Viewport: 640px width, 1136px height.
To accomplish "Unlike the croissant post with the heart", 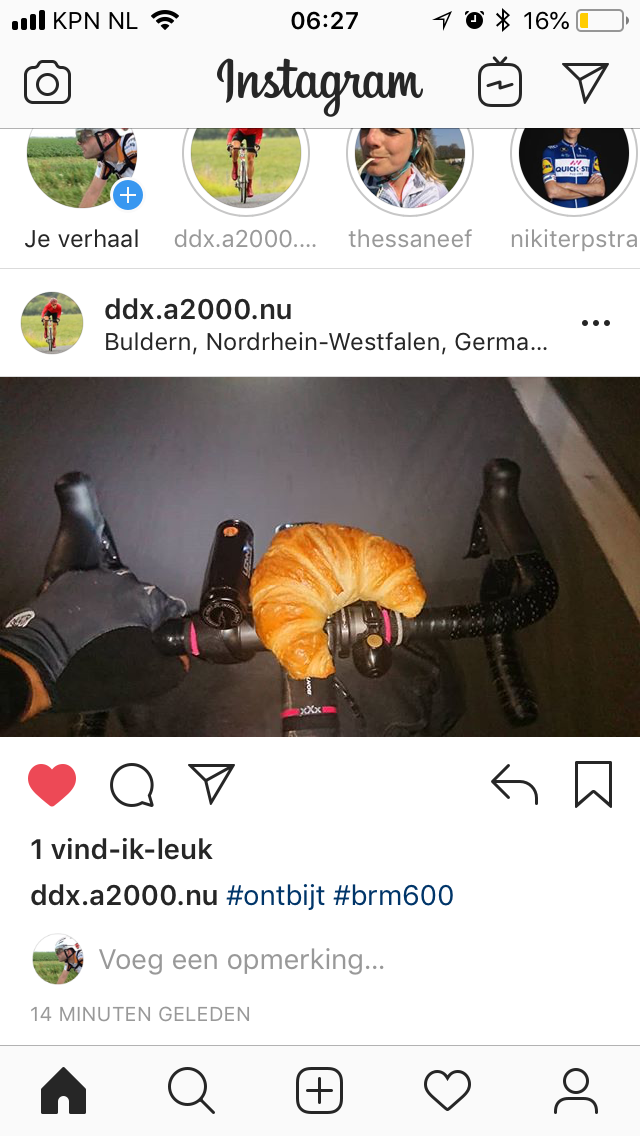I will pyautogui.click(x=52, y=785).
